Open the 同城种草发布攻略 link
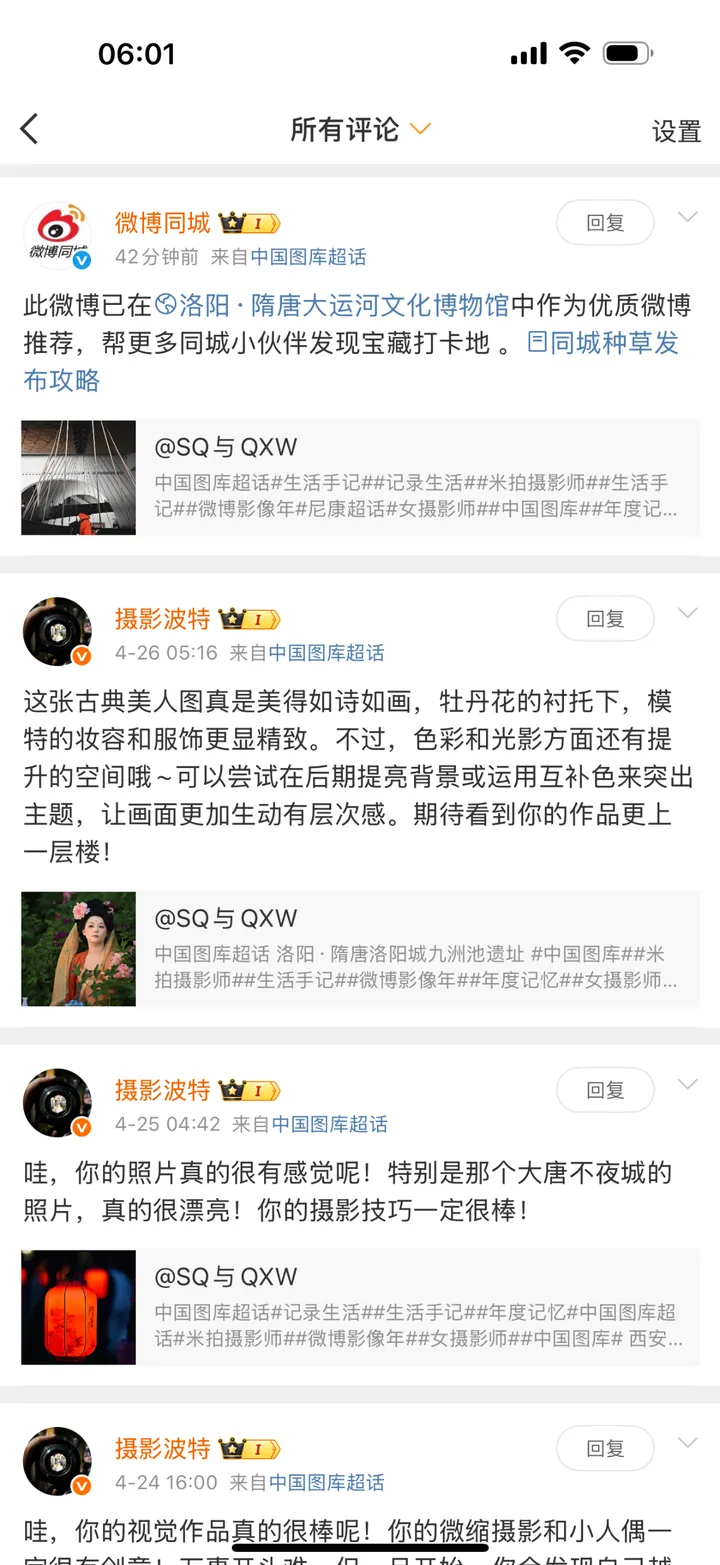The width and height of the screenshot is (720, 1565). [602, 343]
